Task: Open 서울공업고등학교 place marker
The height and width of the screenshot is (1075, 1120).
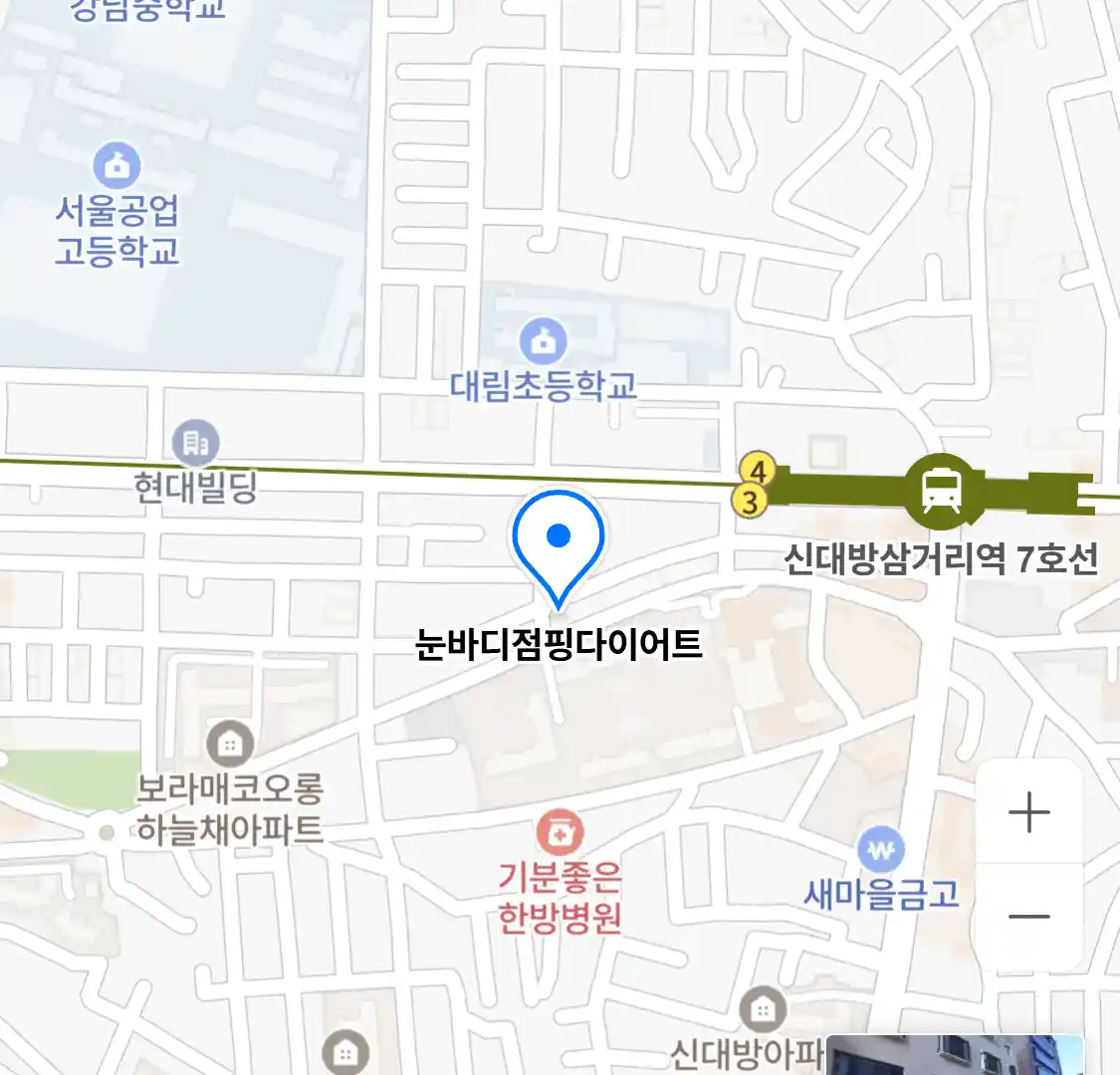Action: coord(117,166)
